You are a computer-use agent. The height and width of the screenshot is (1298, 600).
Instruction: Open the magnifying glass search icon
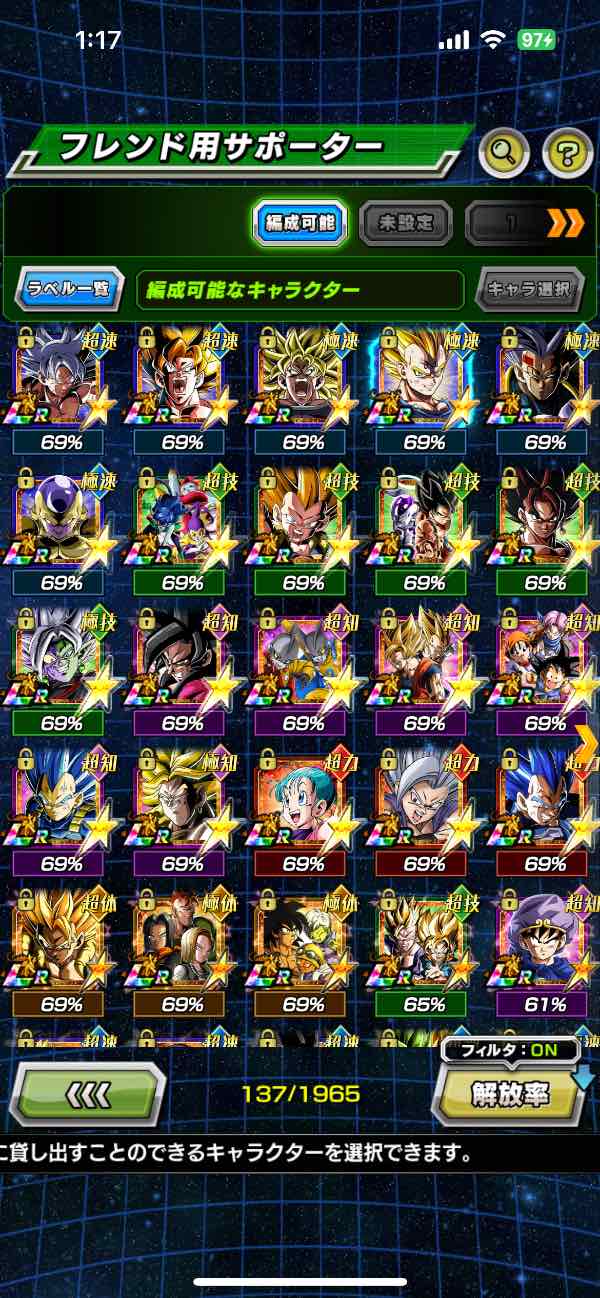click(504, 152)
